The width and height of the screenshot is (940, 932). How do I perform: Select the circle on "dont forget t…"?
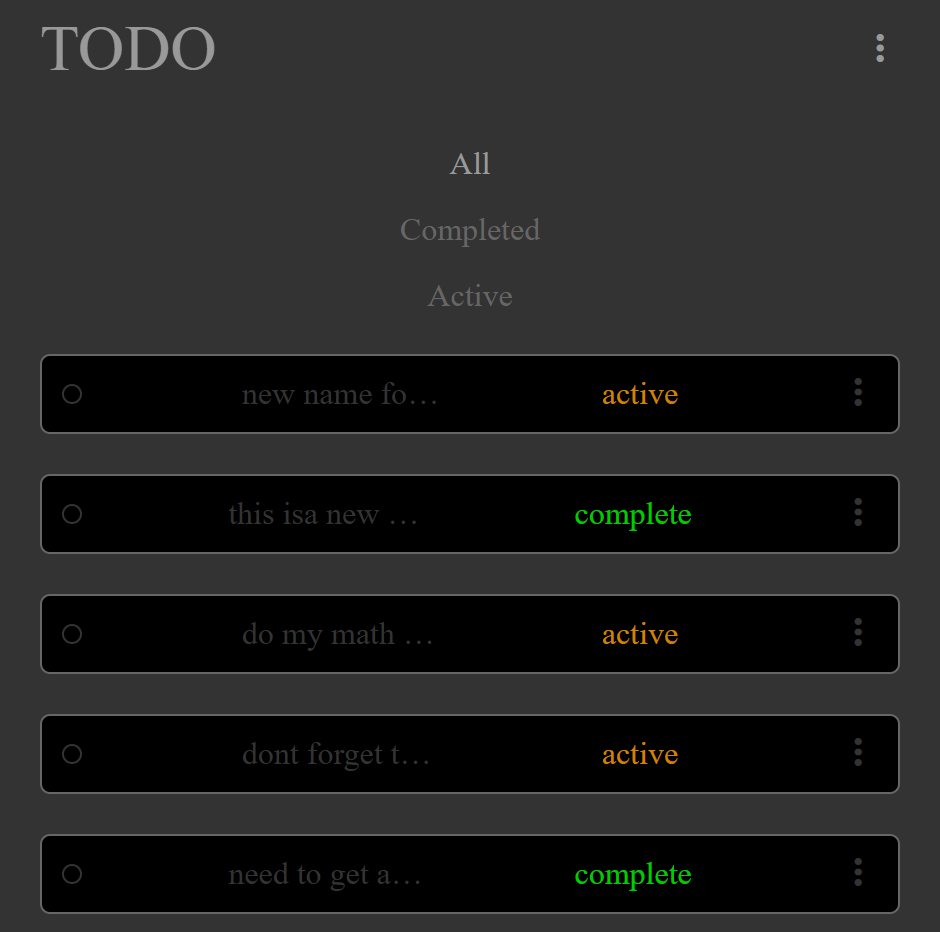tap(72, 754)
